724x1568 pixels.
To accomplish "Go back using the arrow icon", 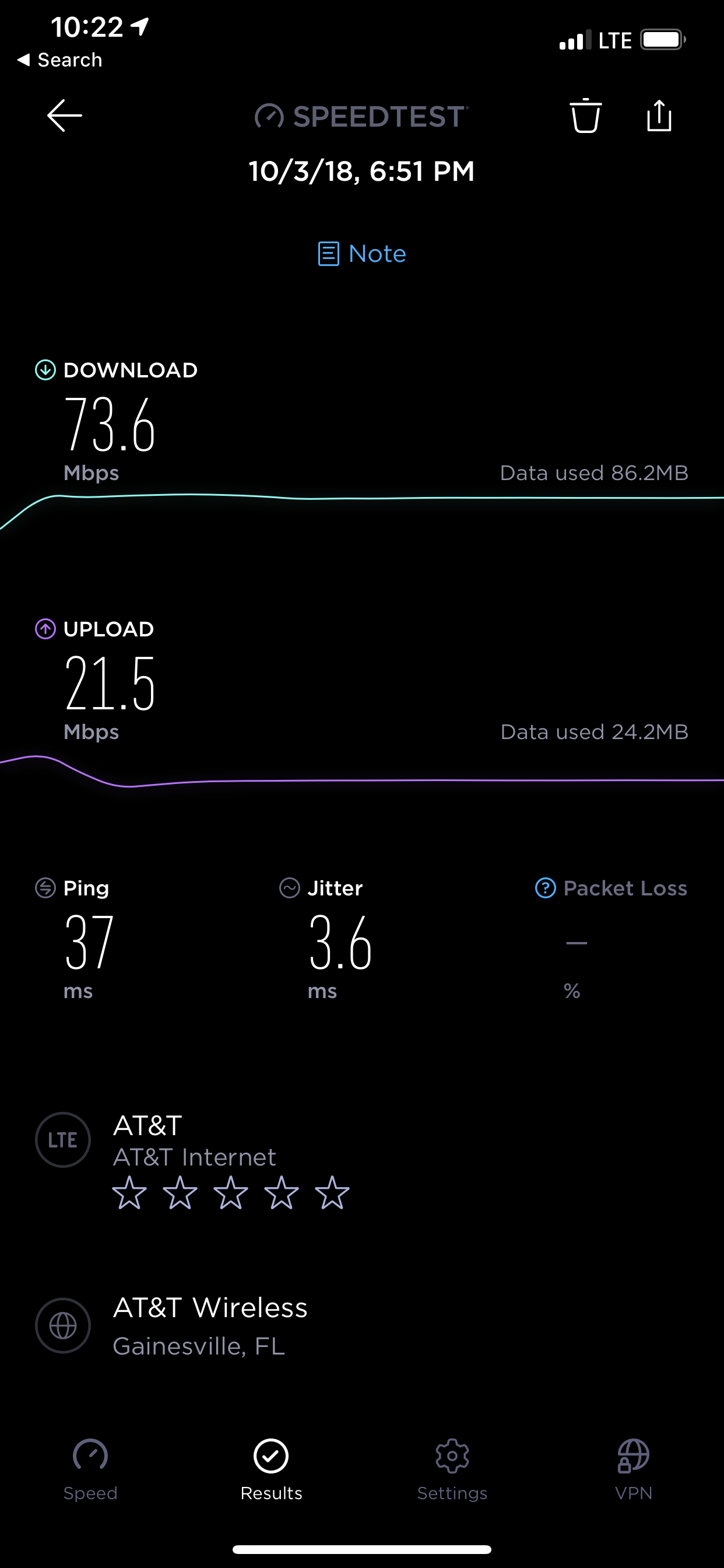I will pyautogui.click(x=65, y=116).
